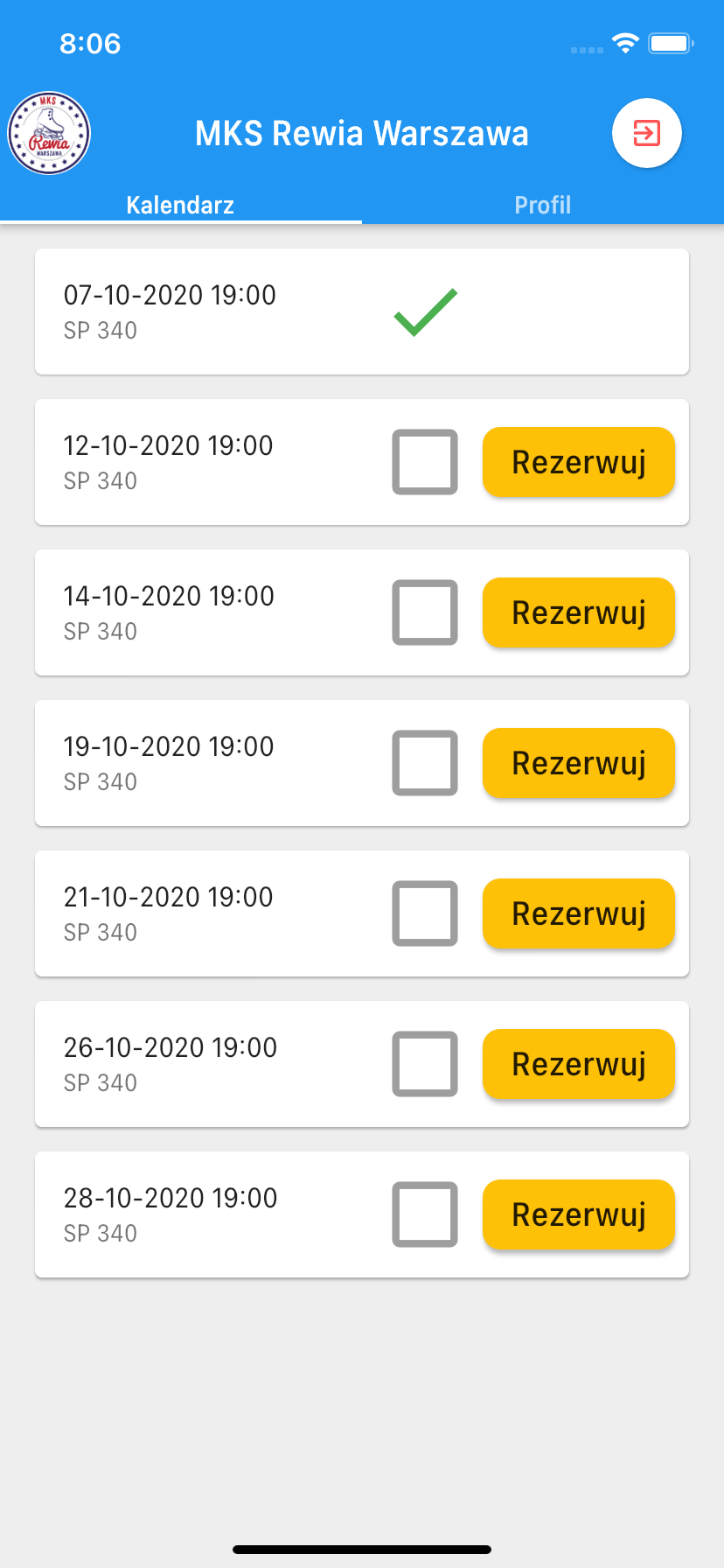Screen dimensions: 724x1568
Task: Tap the logout icon in the header
Action: pyautogui.click(x=647, y=133)
